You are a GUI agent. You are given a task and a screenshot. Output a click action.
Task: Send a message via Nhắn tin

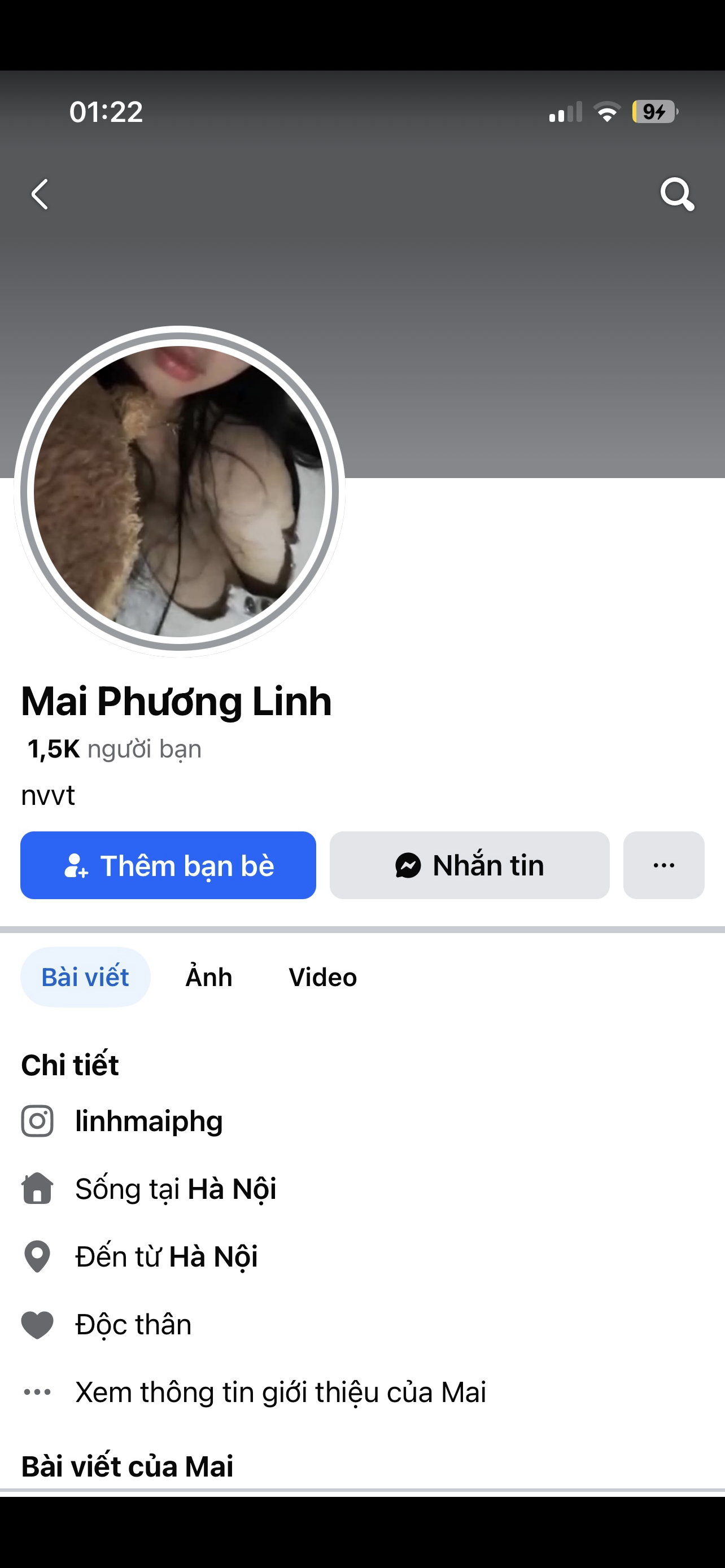pos(469,865)
